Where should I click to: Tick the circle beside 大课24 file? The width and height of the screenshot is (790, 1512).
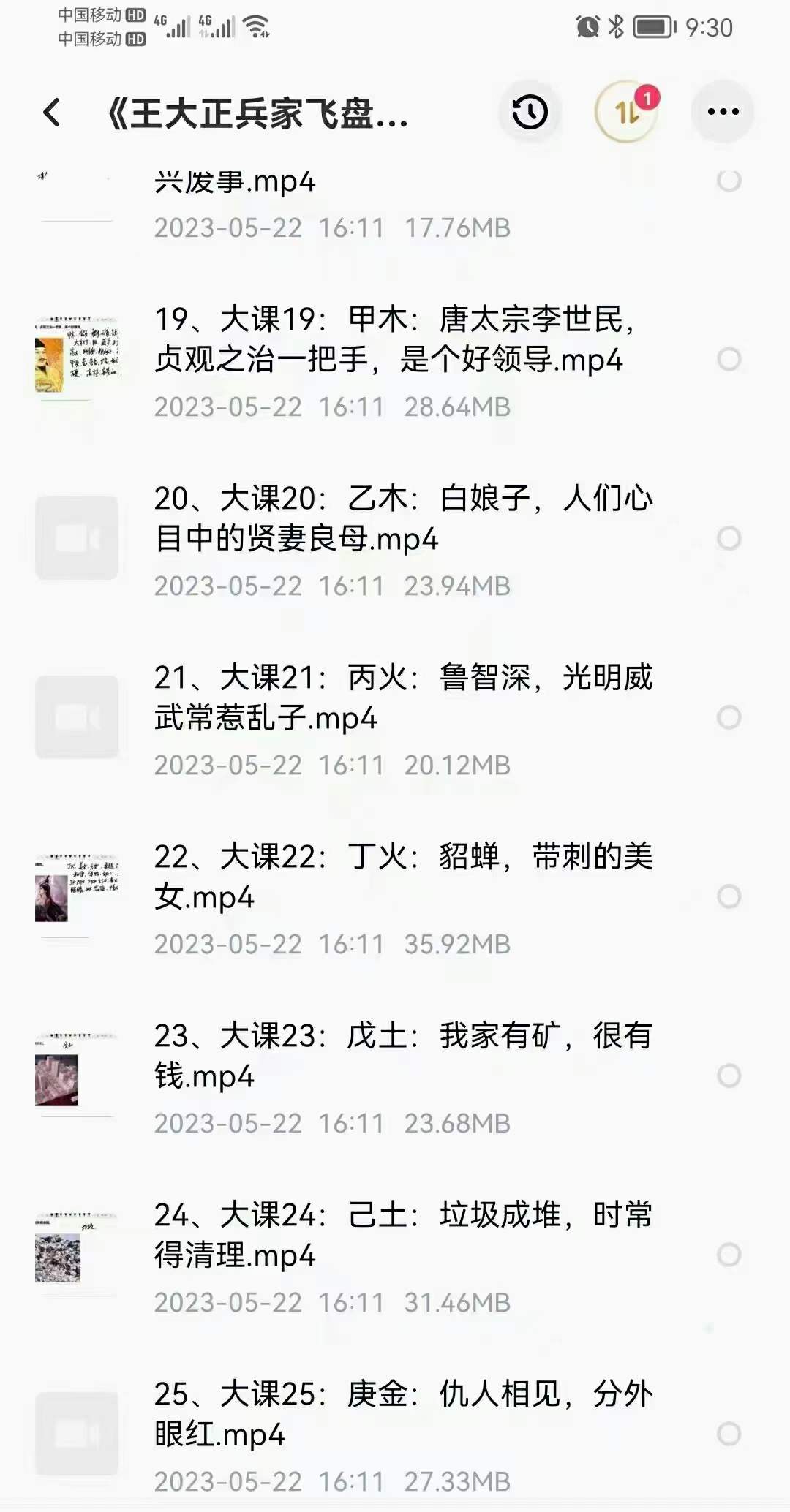tap(729, 1255)
